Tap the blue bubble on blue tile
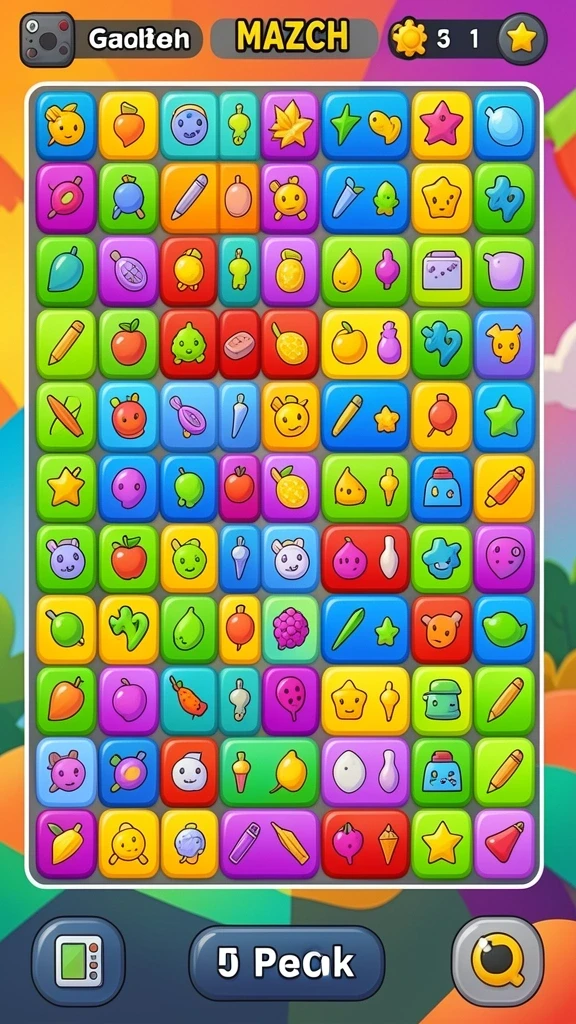Image resolution: width=576 pixels, height=1024 pixels. [504, 126]
